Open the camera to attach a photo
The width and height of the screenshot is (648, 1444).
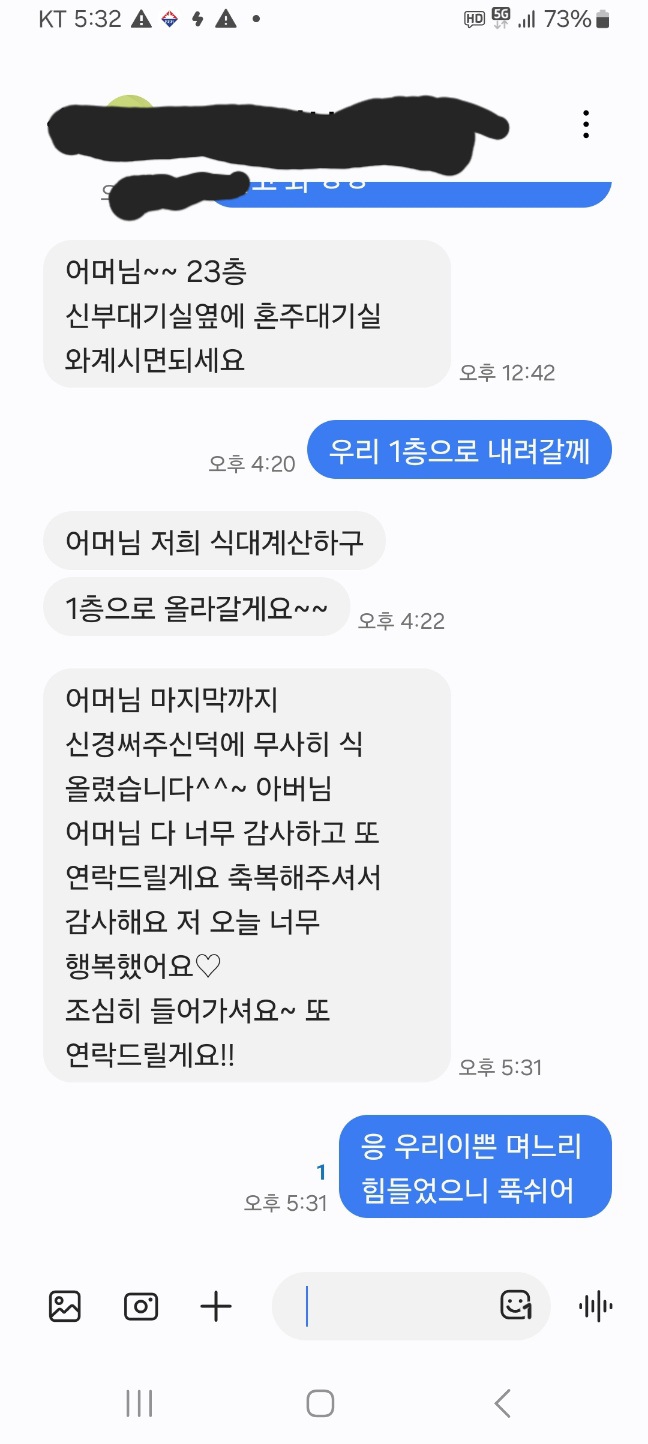pyautogui.click(x=141, y=1306)
